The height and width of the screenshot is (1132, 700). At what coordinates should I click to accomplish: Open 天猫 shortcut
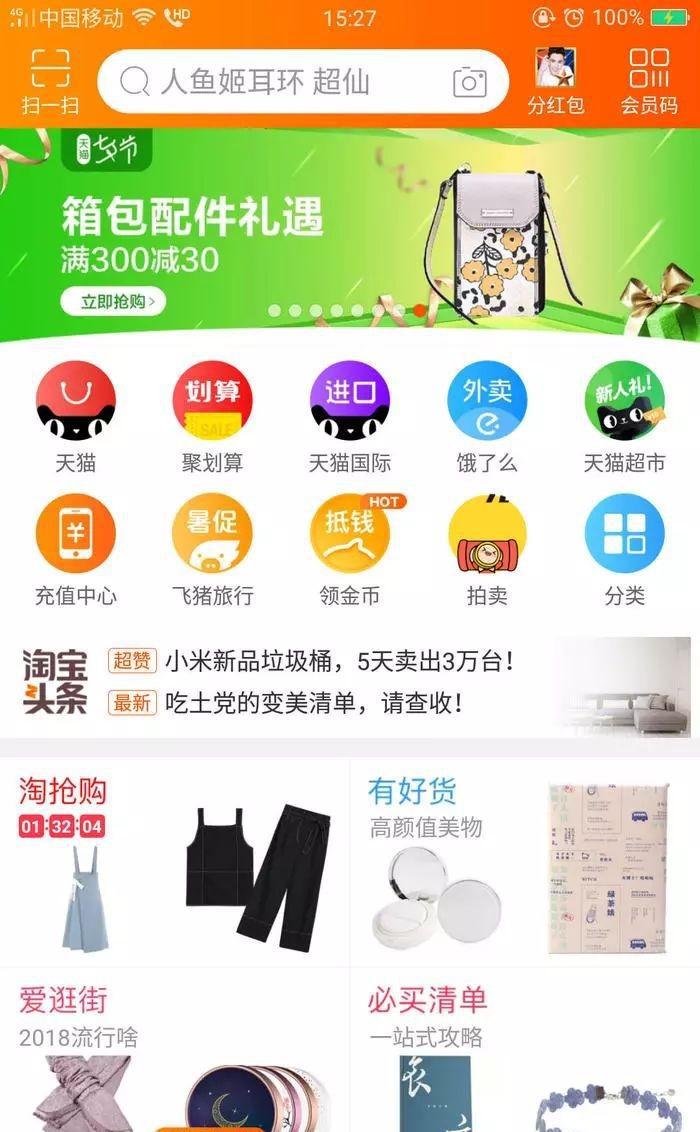point(75,417)
